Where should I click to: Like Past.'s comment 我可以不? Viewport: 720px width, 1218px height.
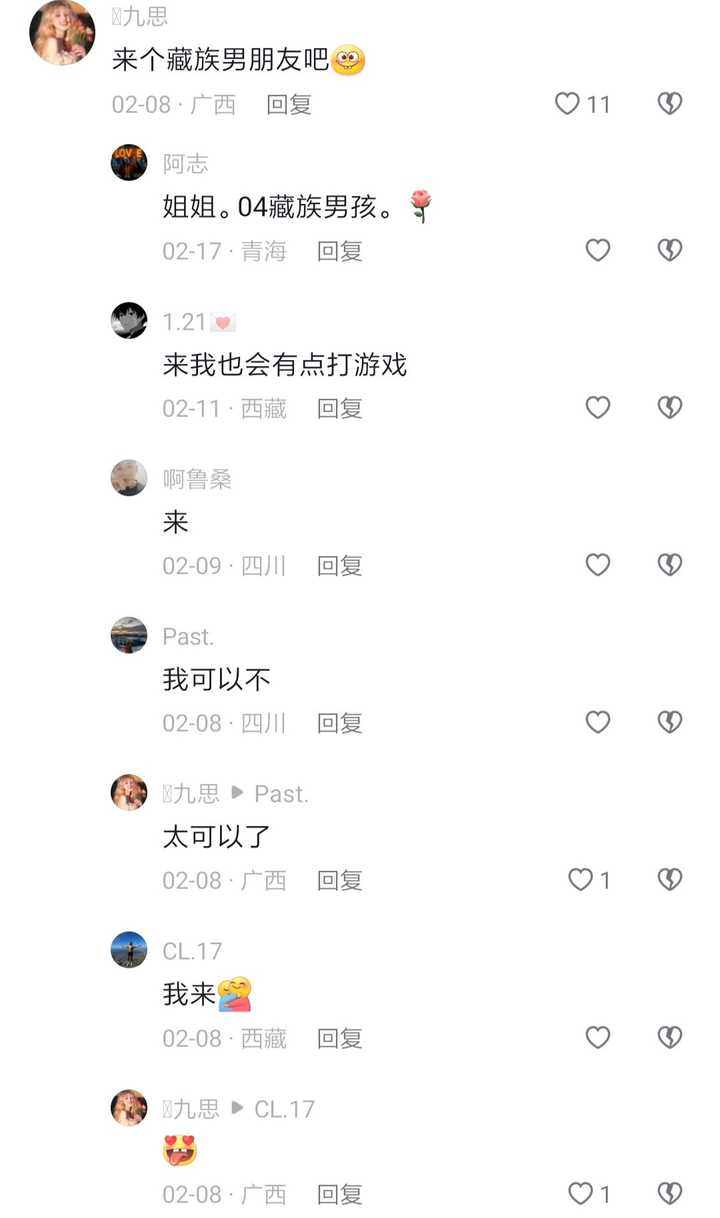(598, 722)
